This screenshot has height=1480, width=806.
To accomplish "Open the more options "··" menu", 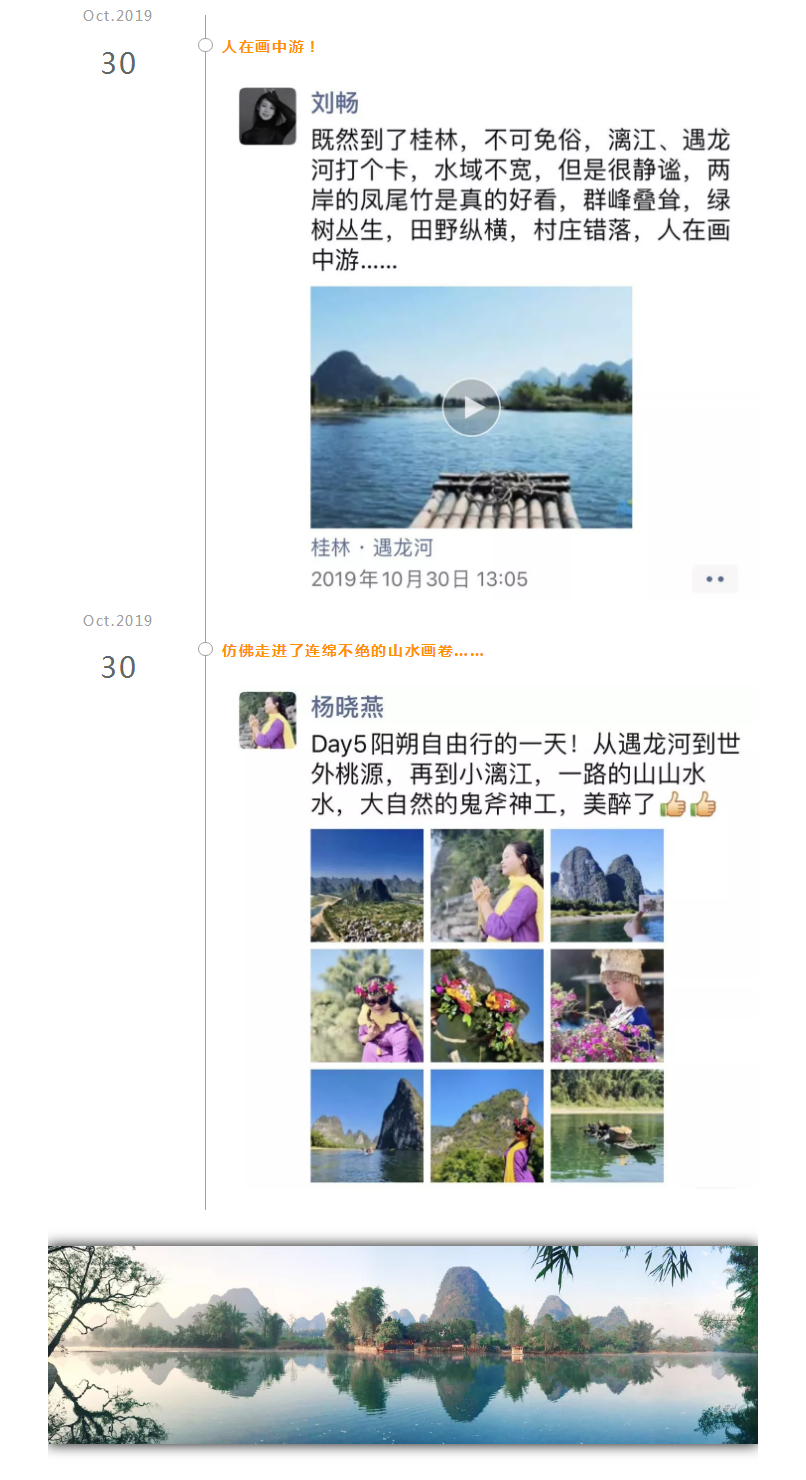I will click(715, 578).
